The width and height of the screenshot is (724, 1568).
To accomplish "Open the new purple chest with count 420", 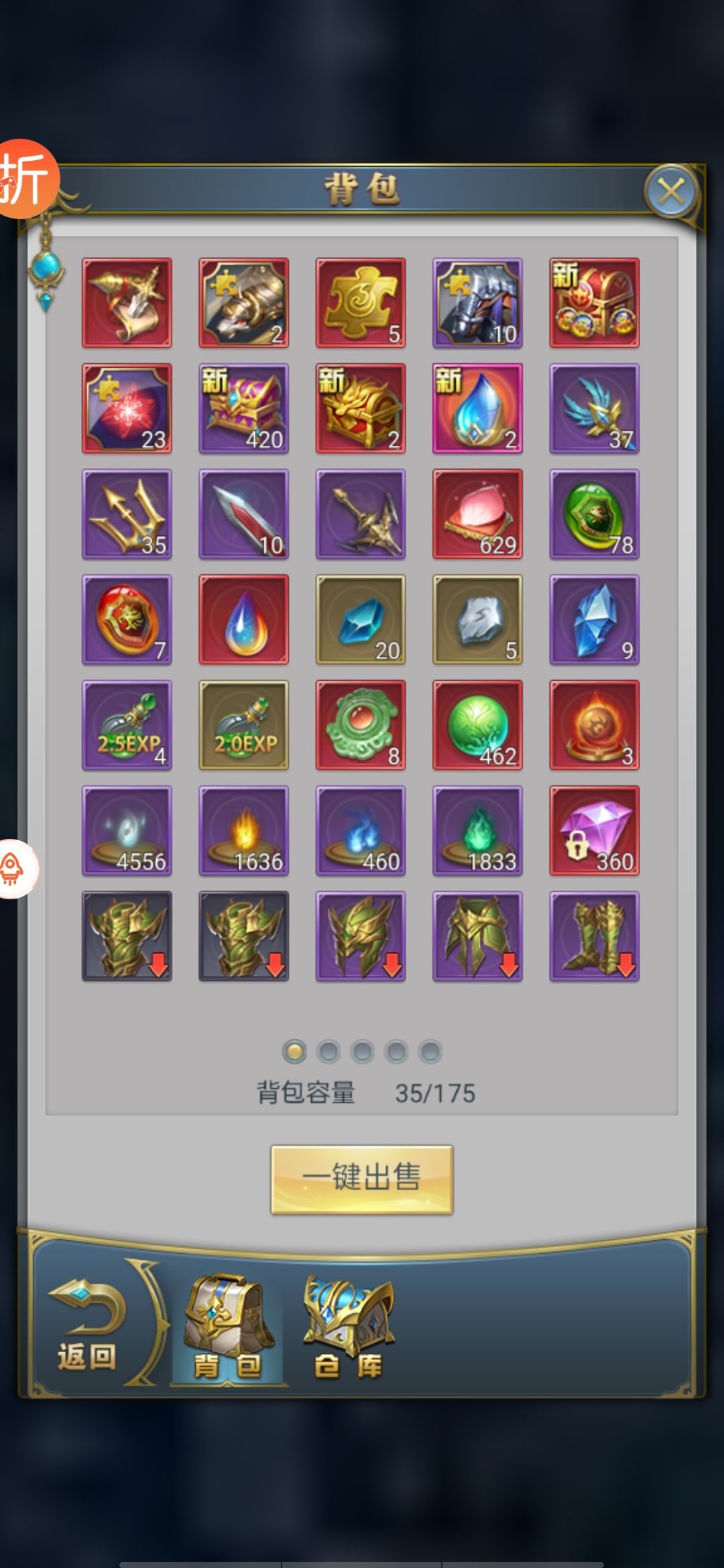I will 244,409.
